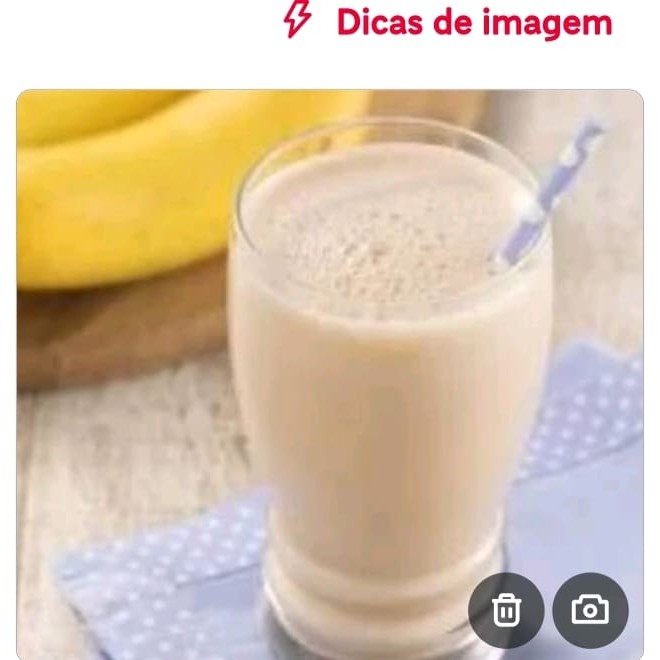Image resolution: width=660 pixels, height=660 pixels.
Task: Delete the smoothie photo with trash icon
Action: (x=506, y=609)
